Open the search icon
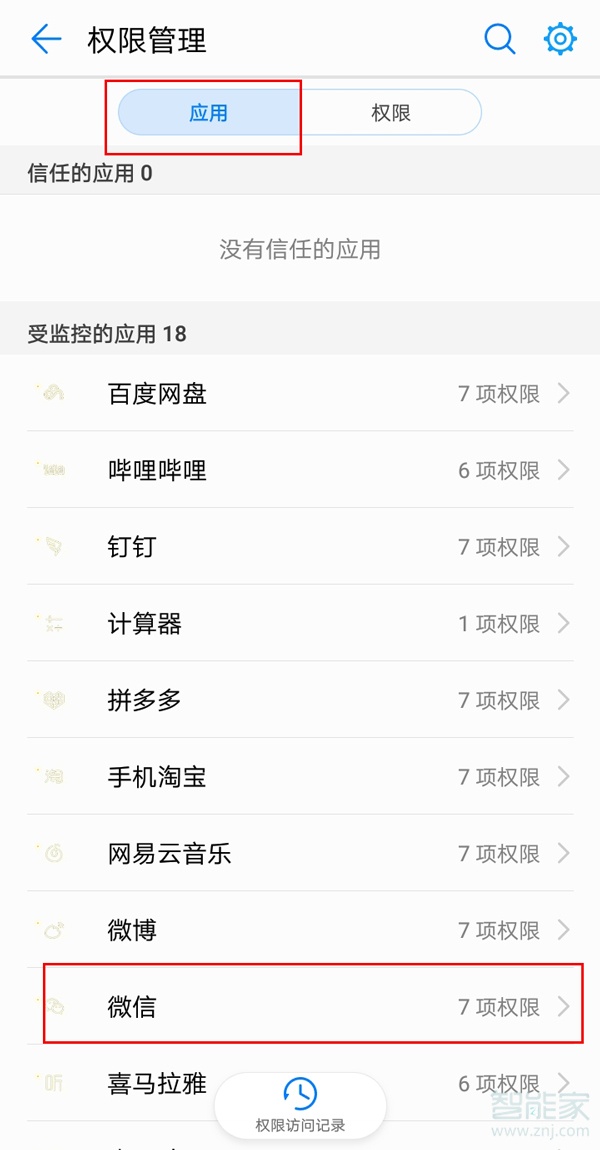600x1150 pixels. (x=499, y=40)
